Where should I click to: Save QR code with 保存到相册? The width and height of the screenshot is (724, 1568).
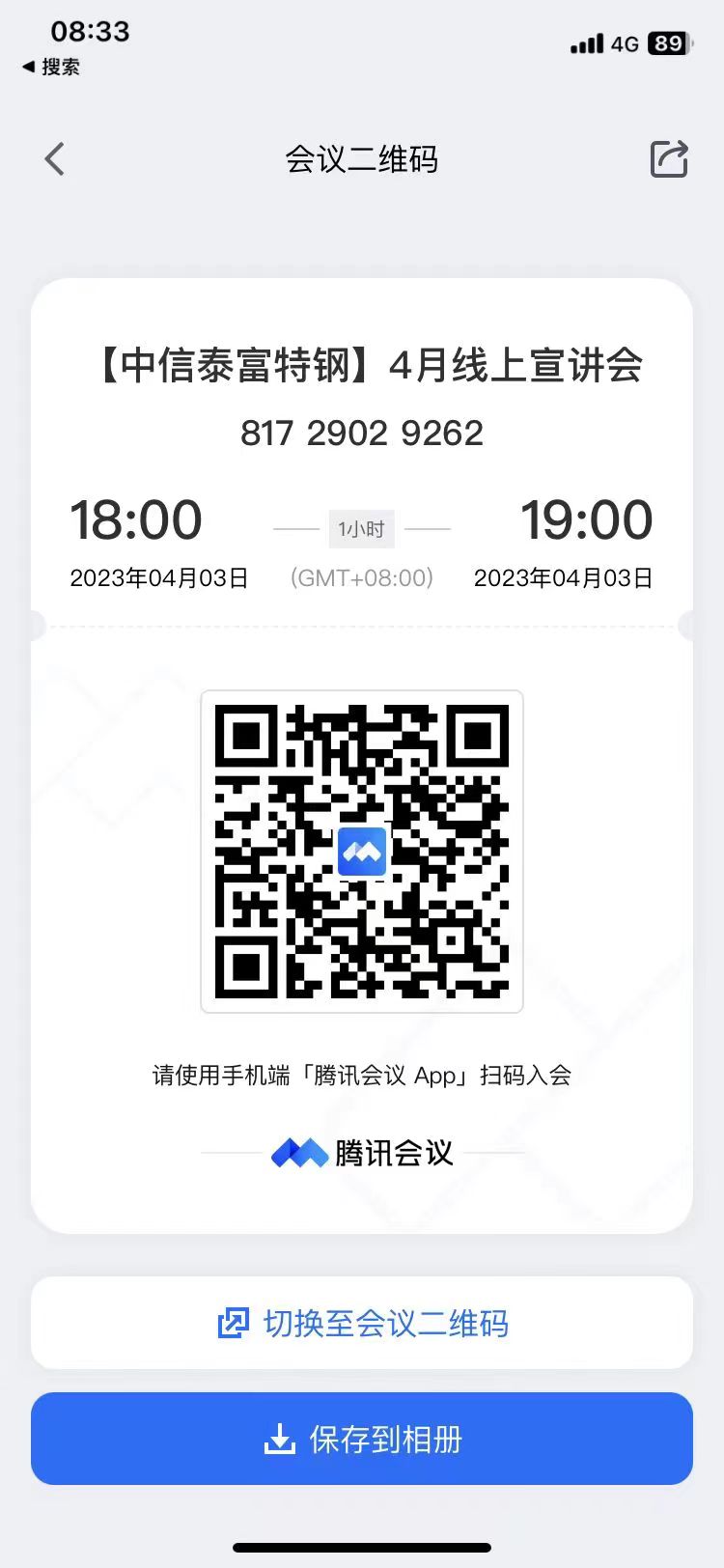[362, 1439]
